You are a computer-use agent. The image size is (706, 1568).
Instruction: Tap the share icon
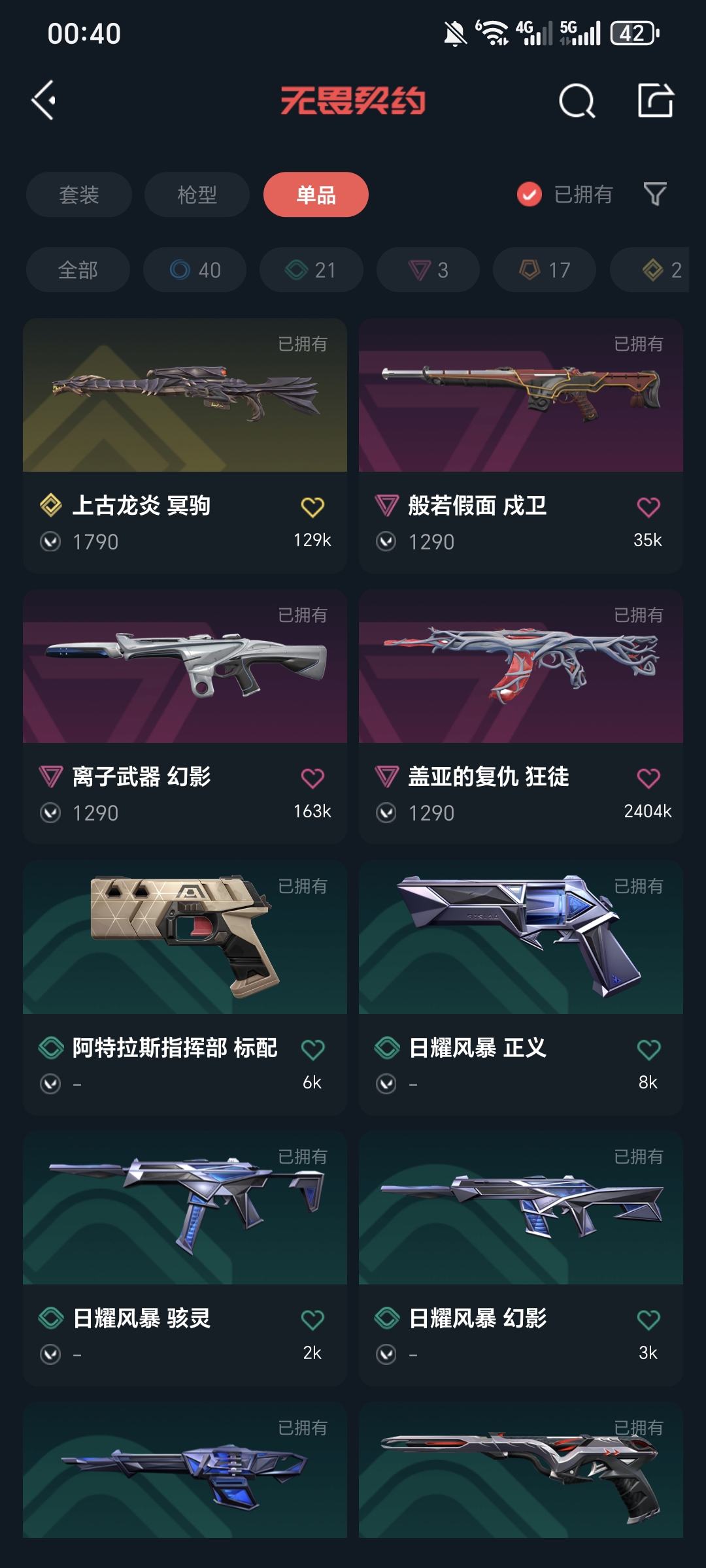click(657, 101)
